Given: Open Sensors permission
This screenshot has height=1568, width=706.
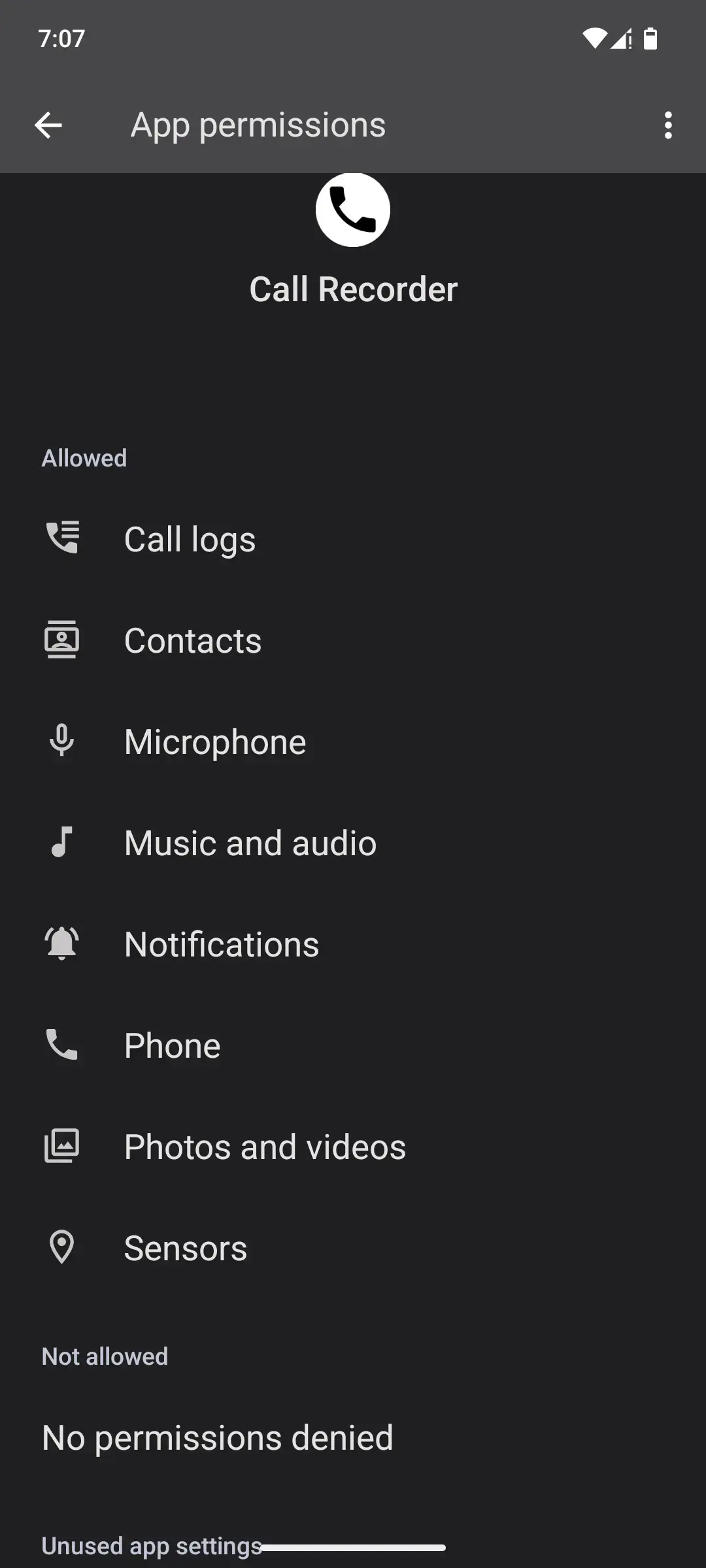Looking at the screenshot, I should point(353,1248).
